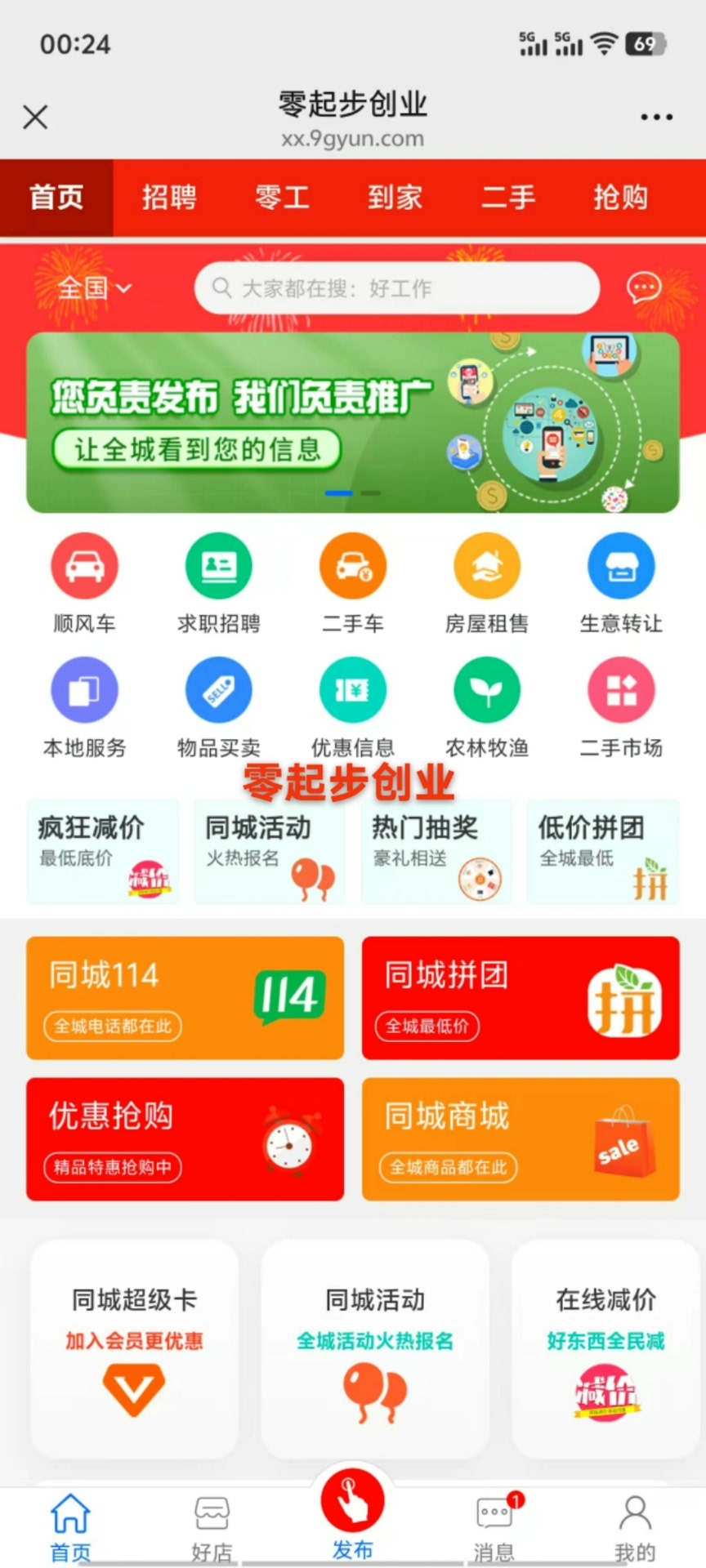Tap the 大家都在搜 search box
Viewport: 706px width, 1568px height.
pos(397,287)
